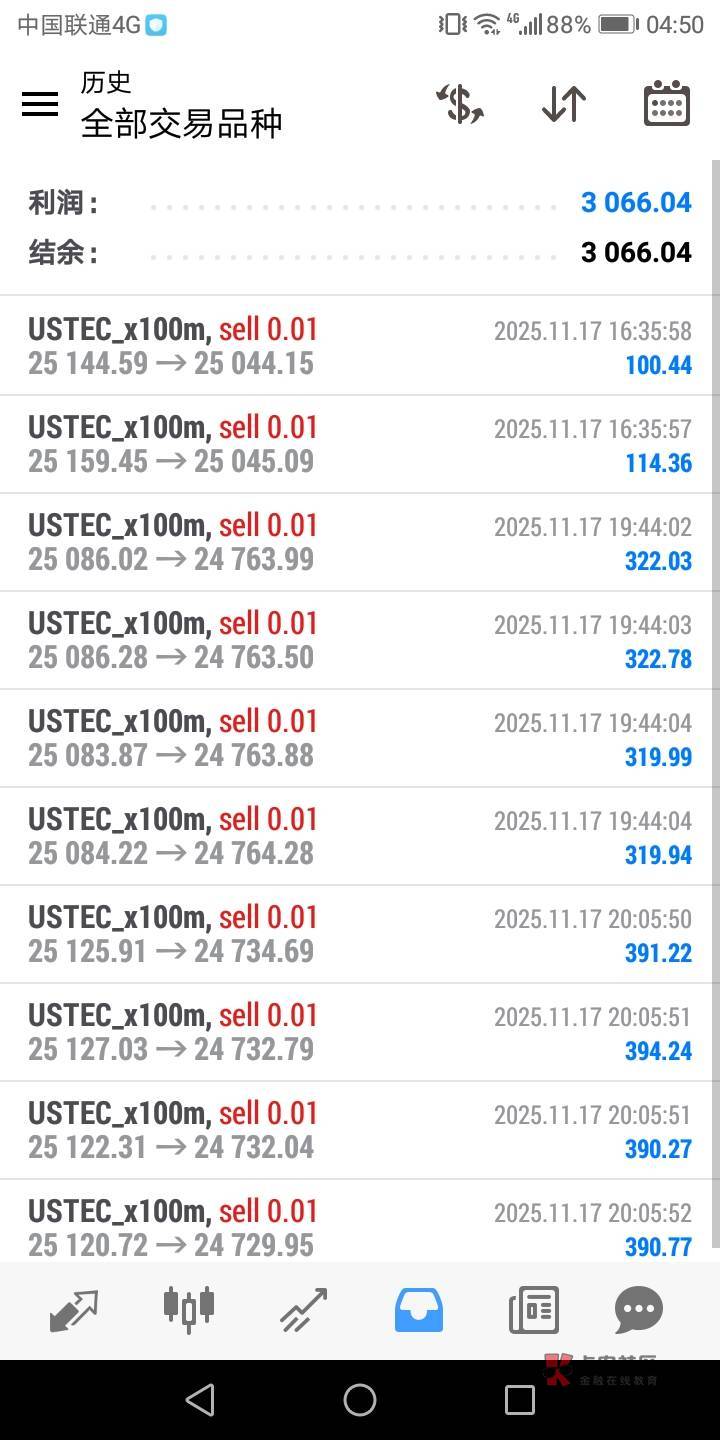Switch to the quotes tab

pyautogui.click(x=74, y=1310)
